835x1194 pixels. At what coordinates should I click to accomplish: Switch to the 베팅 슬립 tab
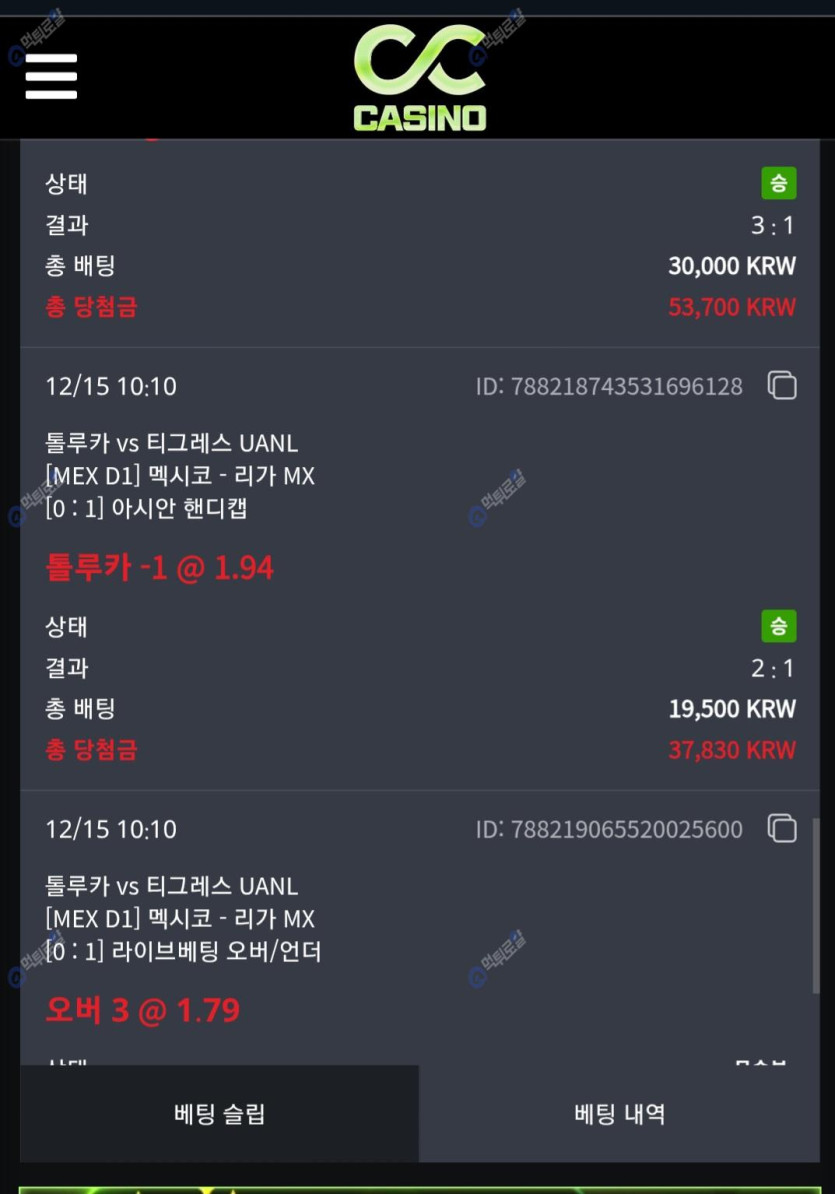(x=220, y=1113)
